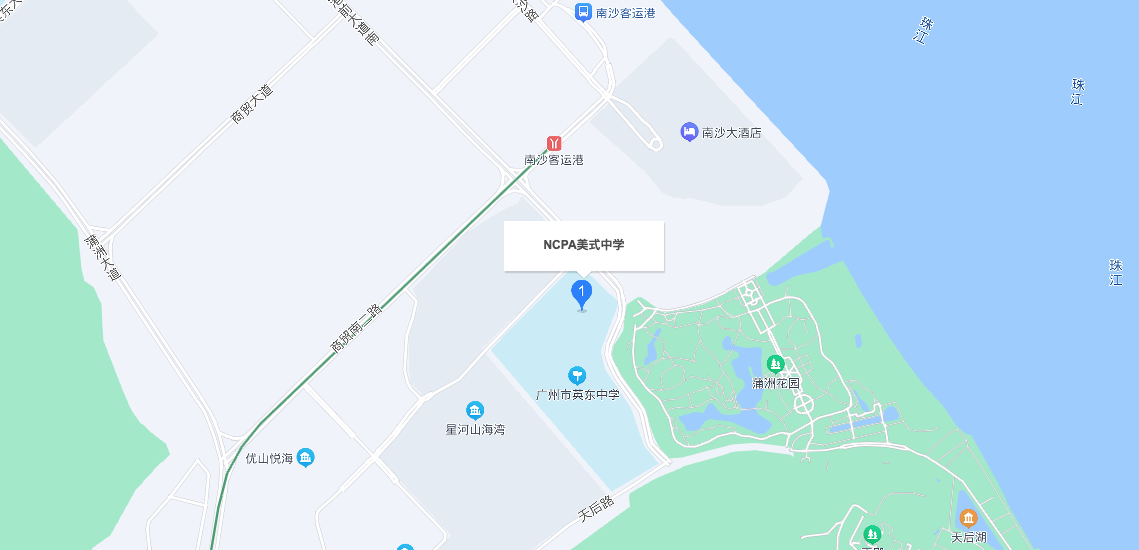1139x550 pixels.
Task: Open the 蒲洲花园 park marker
Action: [x=775, y=363]
